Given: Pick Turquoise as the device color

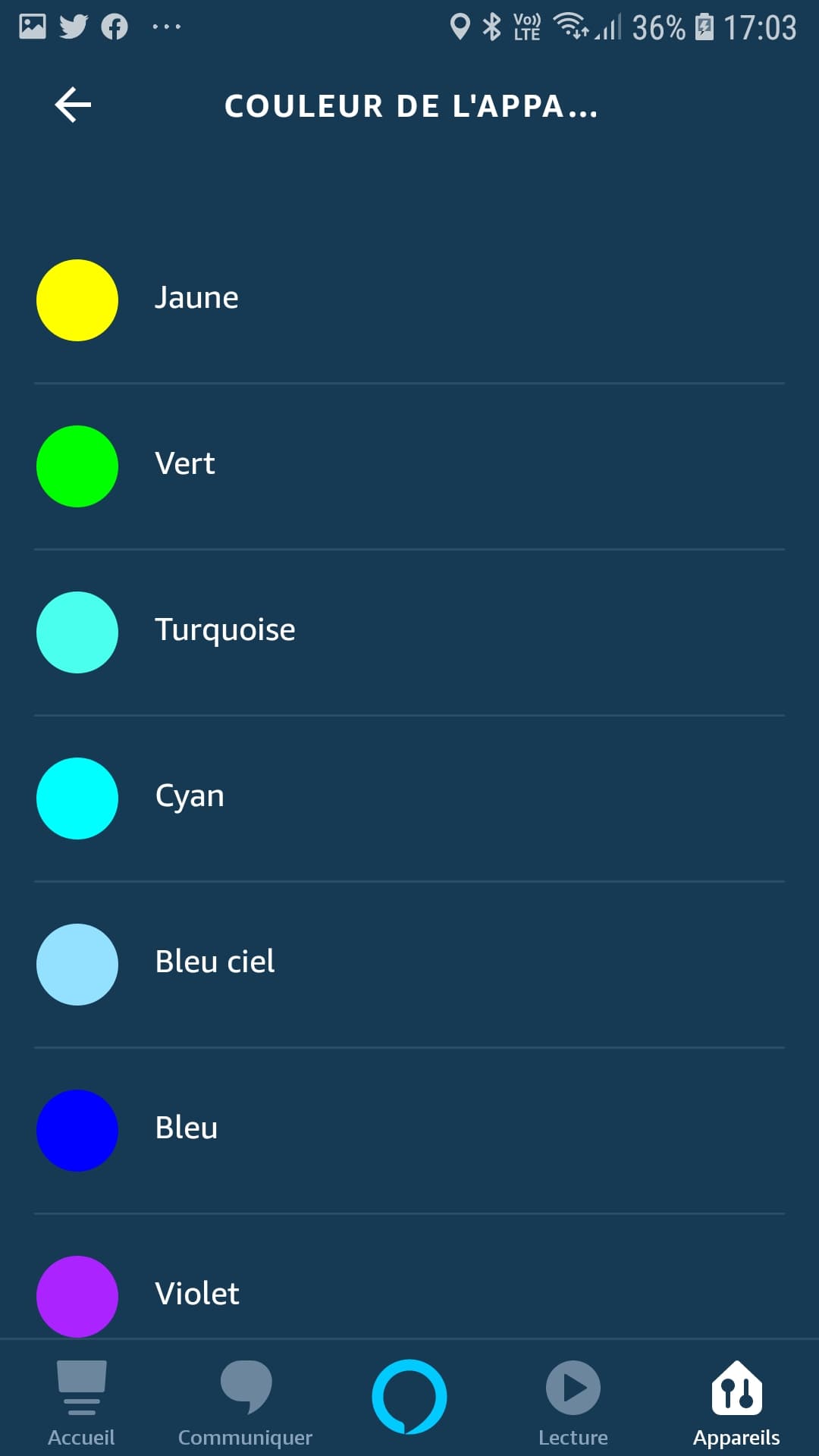Looking at the screenshot, I should 409,632.
